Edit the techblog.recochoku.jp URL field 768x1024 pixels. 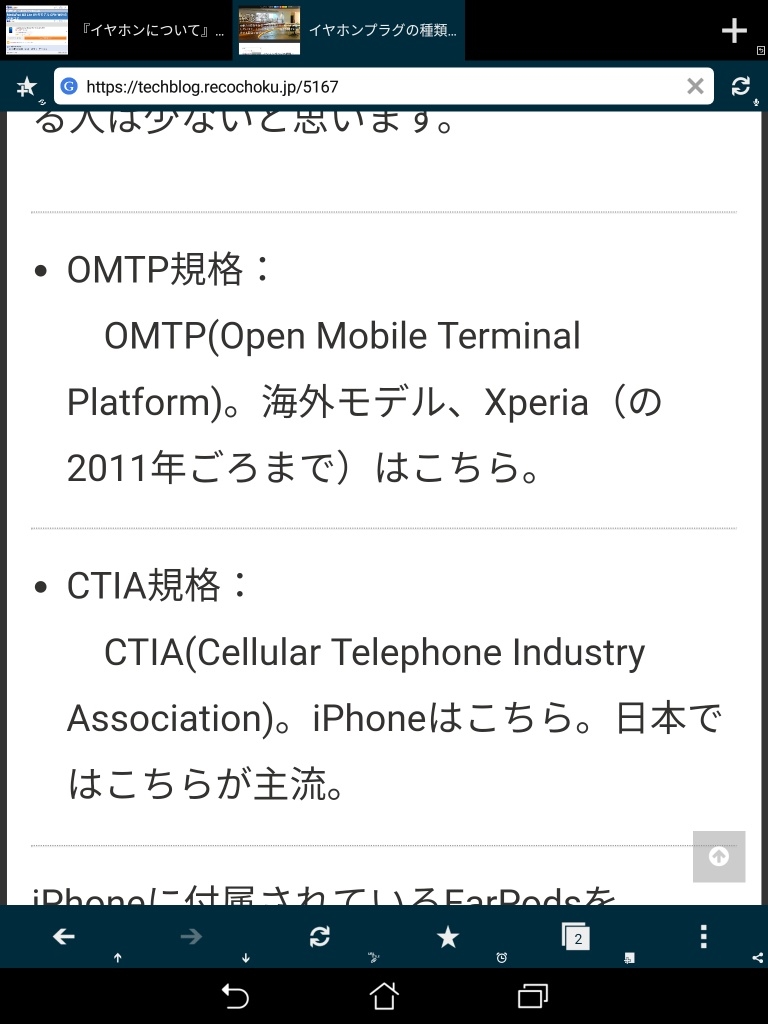coord(370,87)
